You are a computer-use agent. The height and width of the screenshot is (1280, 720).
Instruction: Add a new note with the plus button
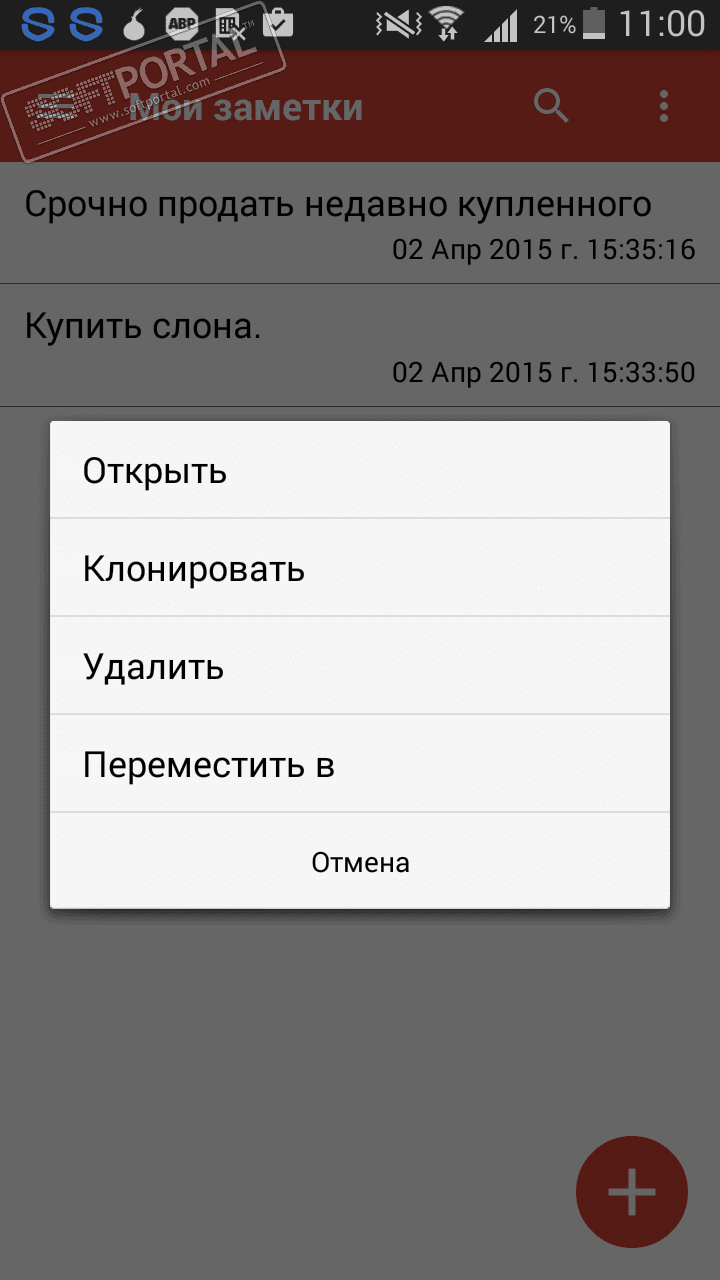click(632, 1192)
